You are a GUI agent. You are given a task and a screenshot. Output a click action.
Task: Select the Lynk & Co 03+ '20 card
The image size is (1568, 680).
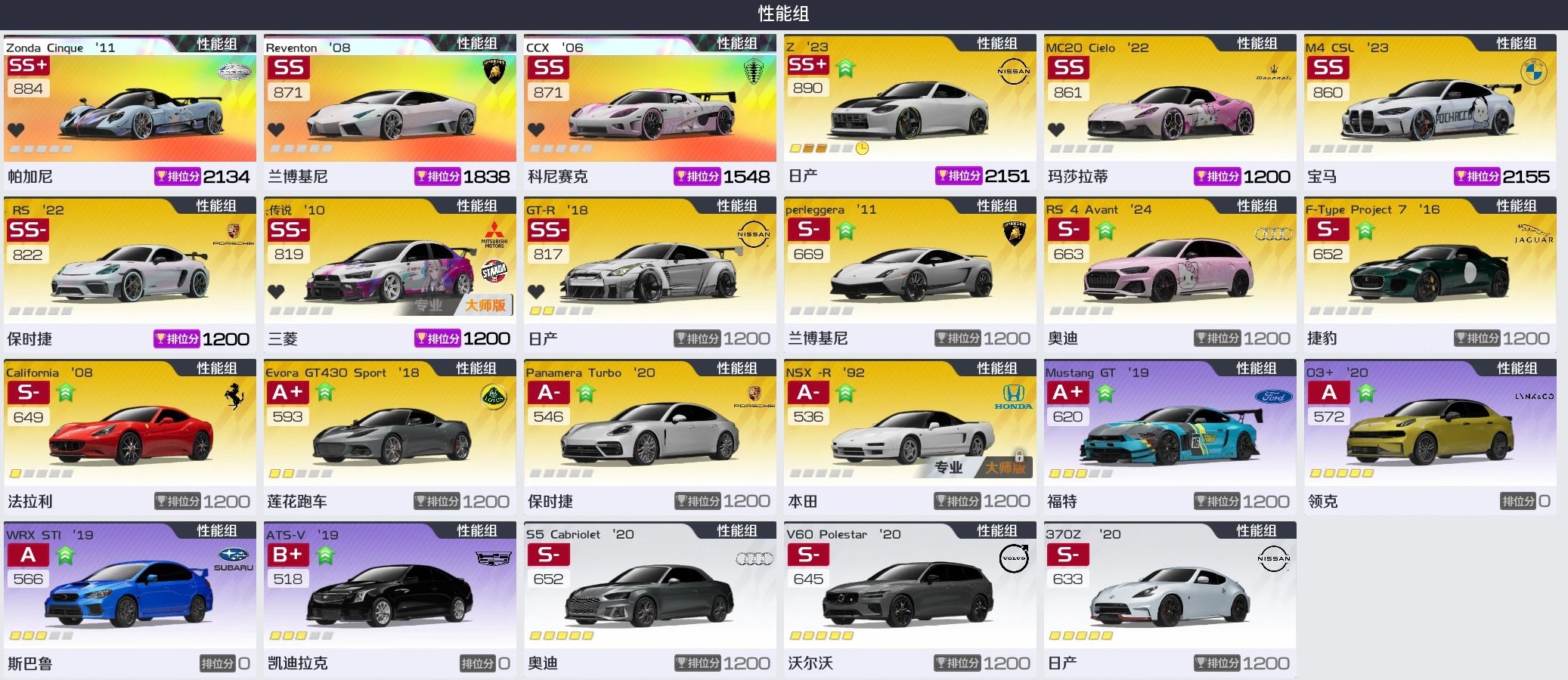(1430, 434)
